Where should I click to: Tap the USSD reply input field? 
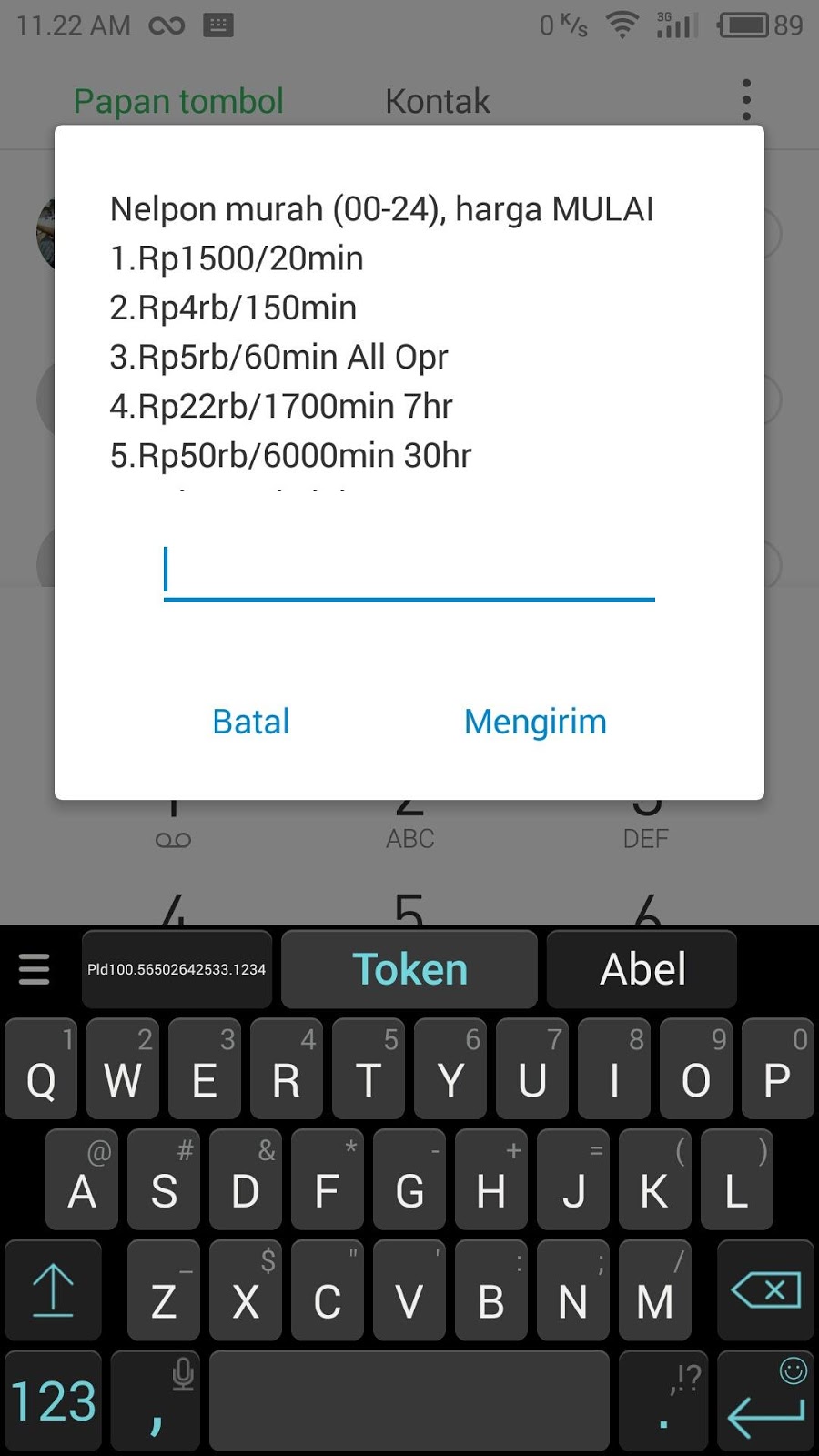click(x=409, y=571)
